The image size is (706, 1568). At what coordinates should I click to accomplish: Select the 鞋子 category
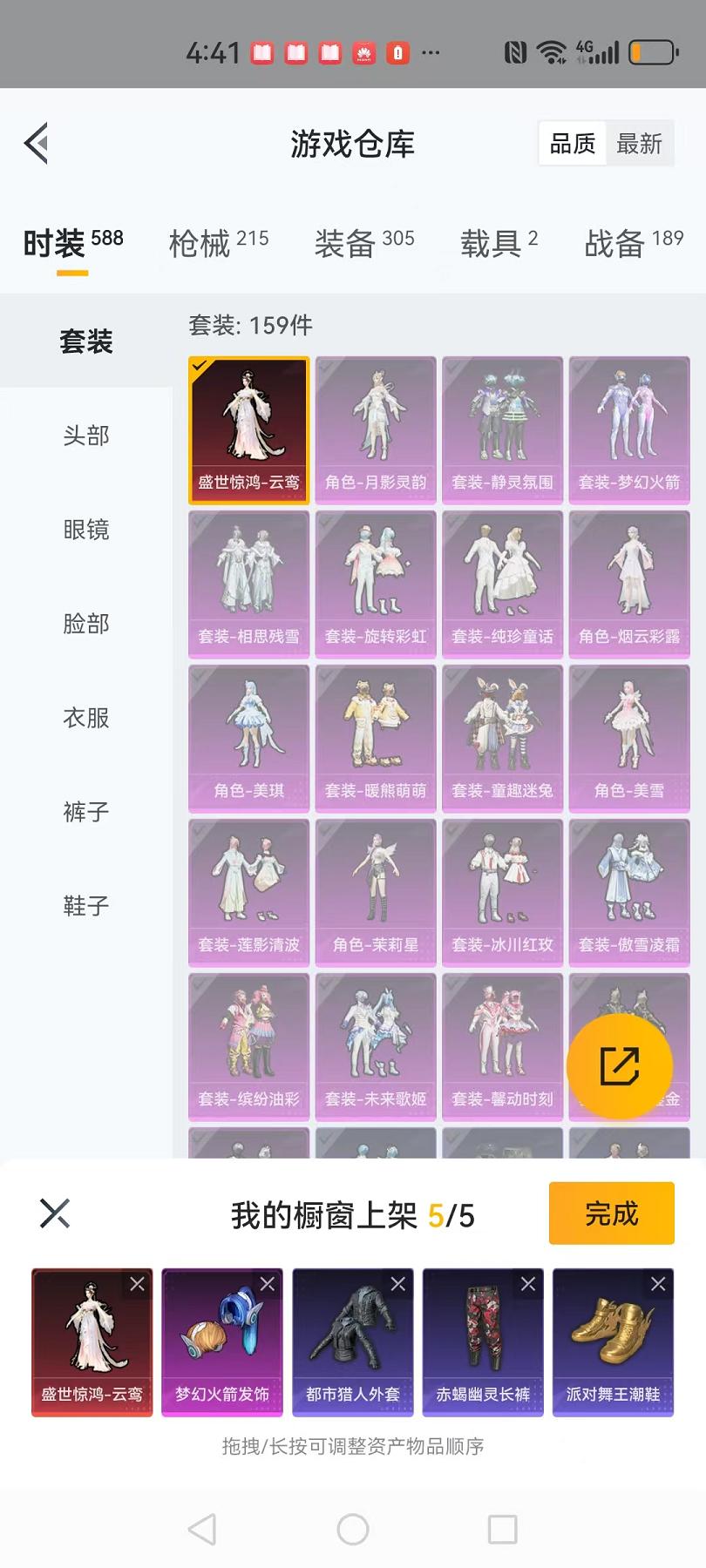tap(86, 906)
